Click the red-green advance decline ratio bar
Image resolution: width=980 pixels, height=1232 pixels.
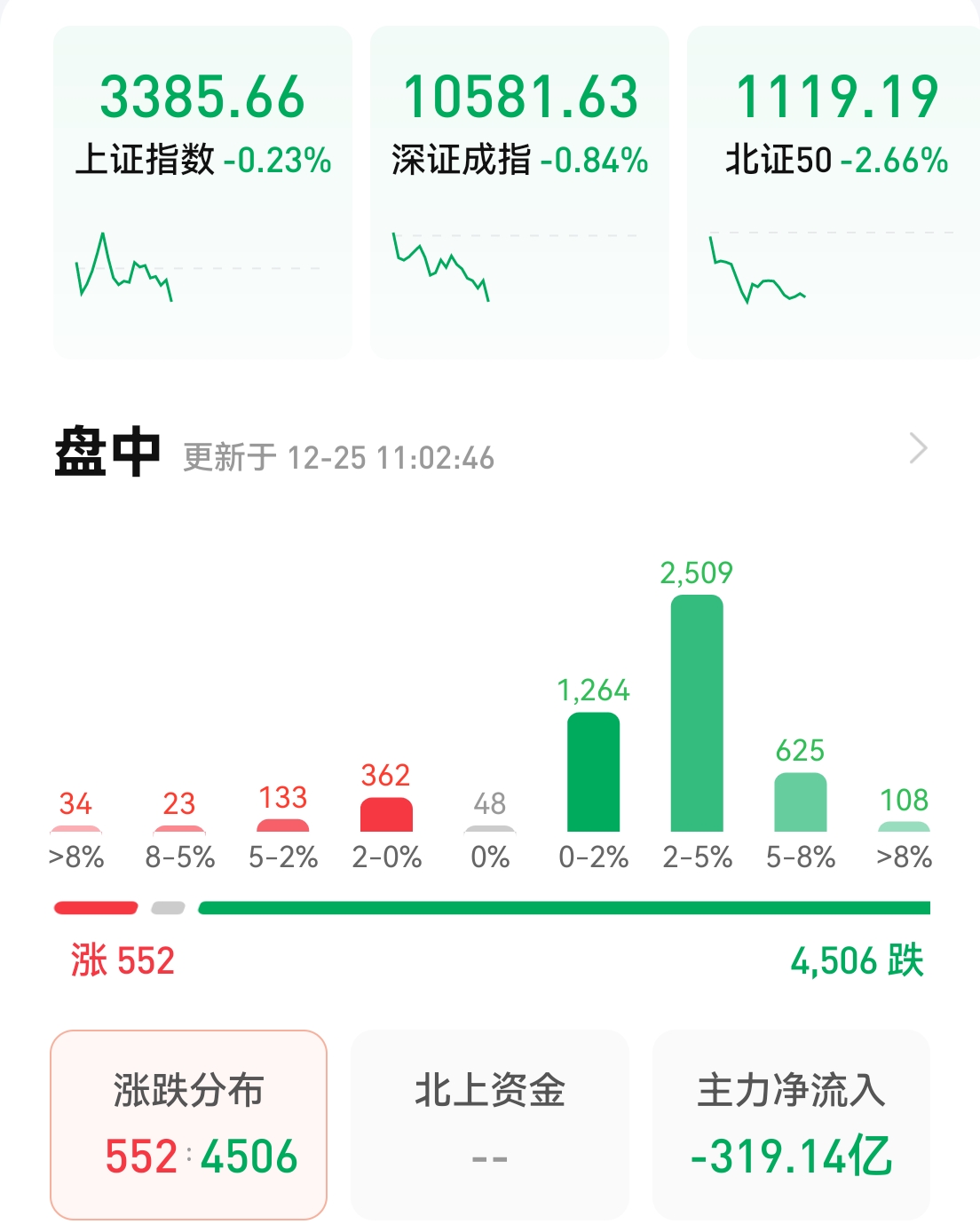click(x=490, y=906)
